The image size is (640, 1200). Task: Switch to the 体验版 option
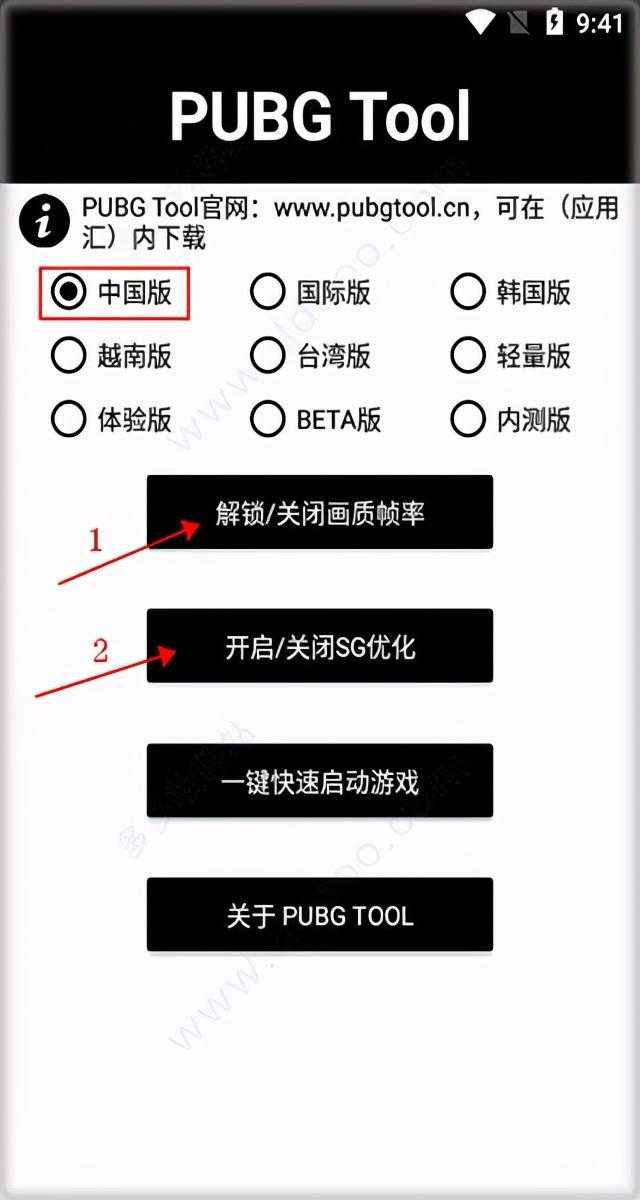(112, 419)
